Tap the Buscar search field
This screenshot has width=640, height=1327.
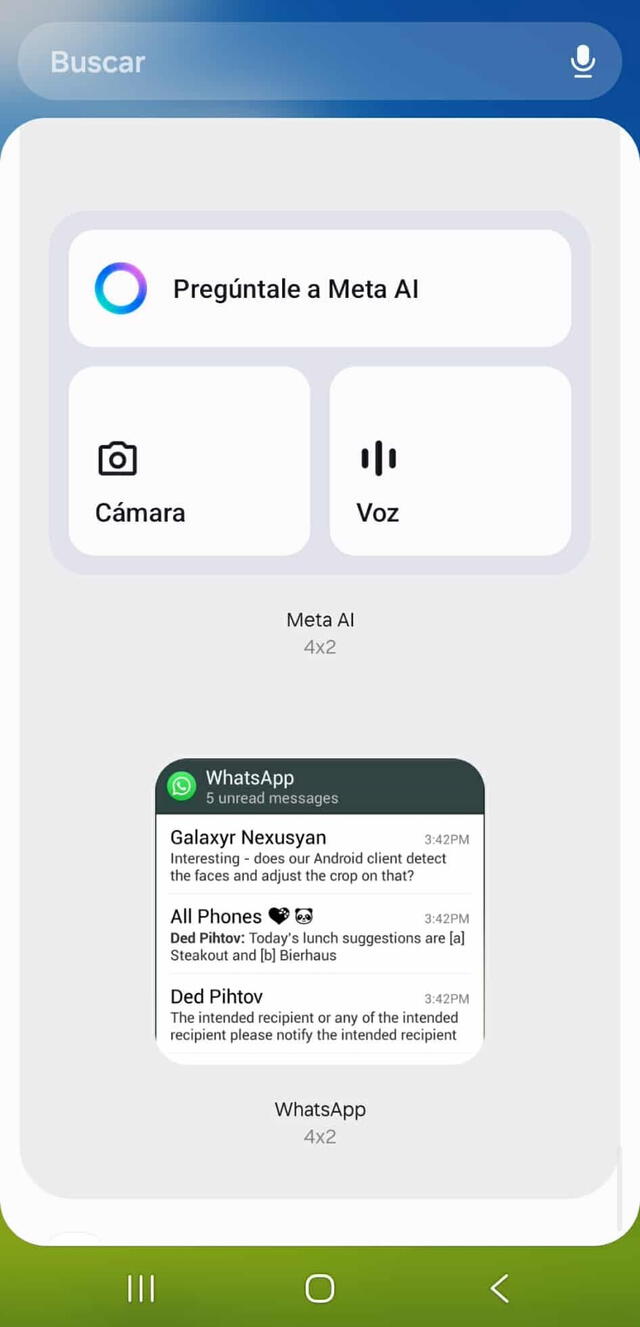point(290,62)
